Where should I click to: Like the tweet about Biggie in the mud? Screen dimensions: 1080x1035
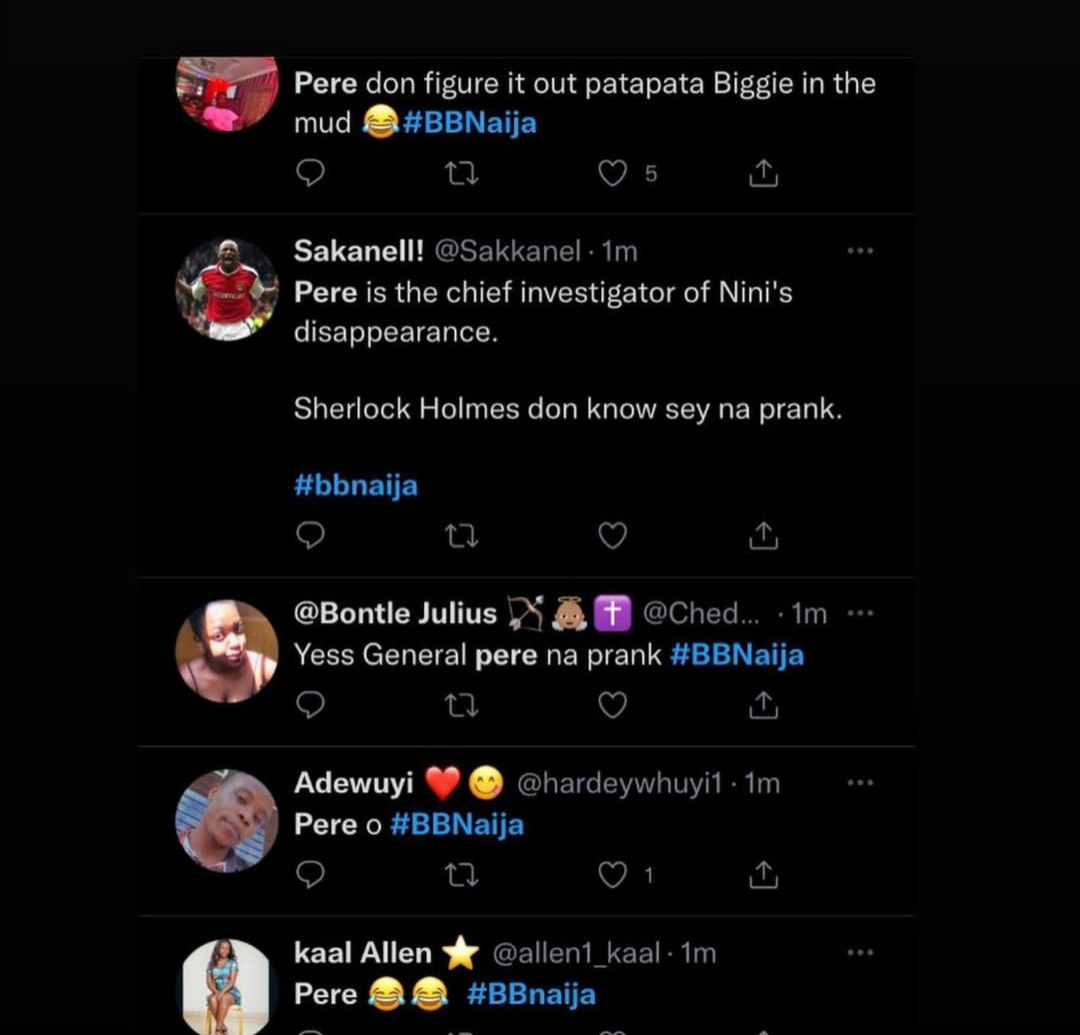point(612,174)
